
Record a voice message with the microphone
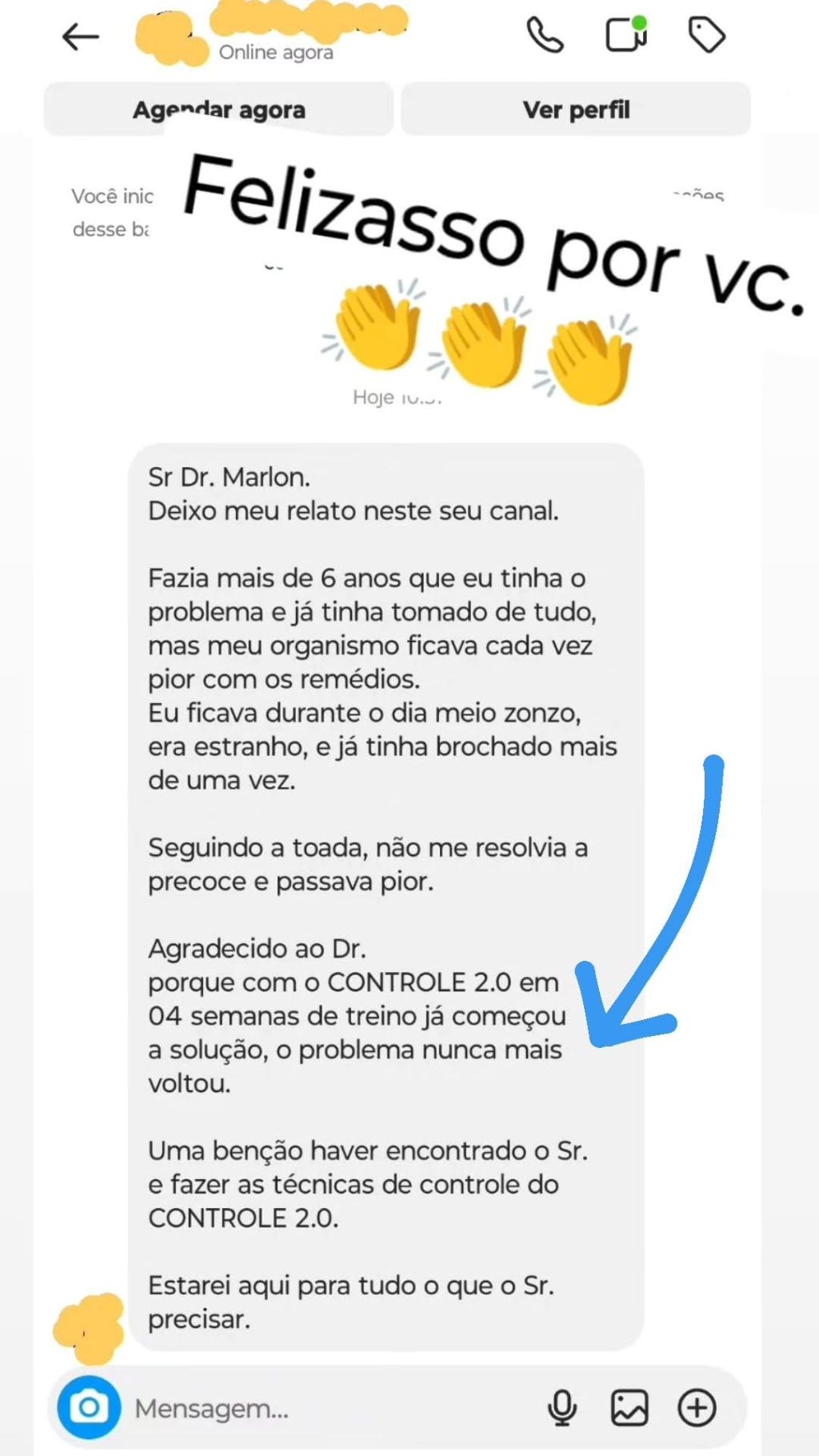tap(562, 1408)
